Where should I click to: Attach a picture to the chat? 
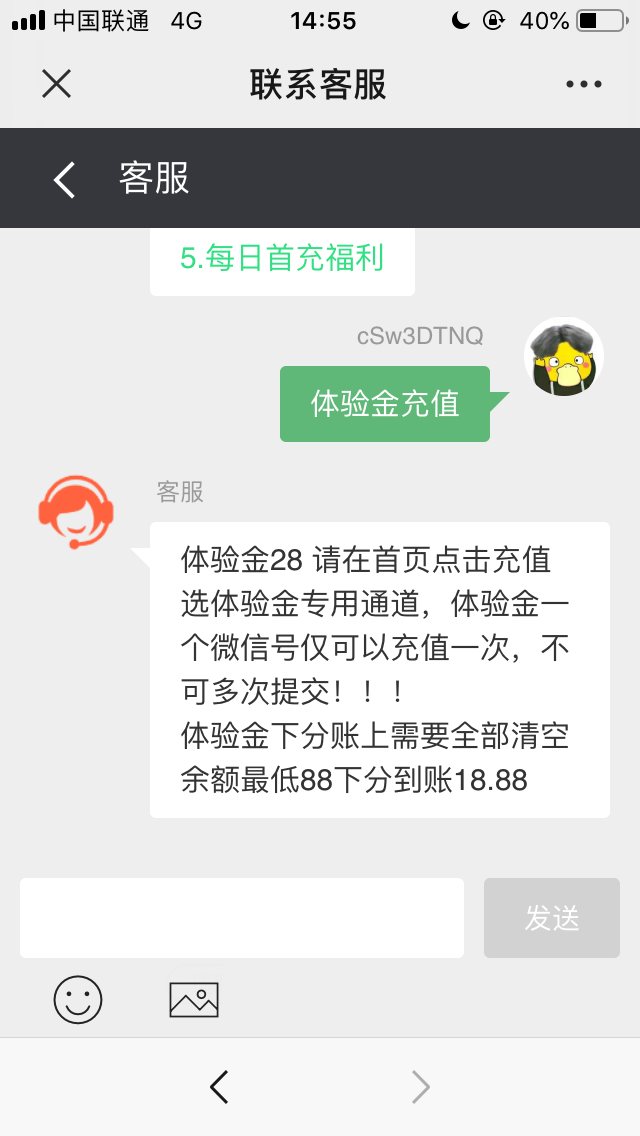[194, 999]
